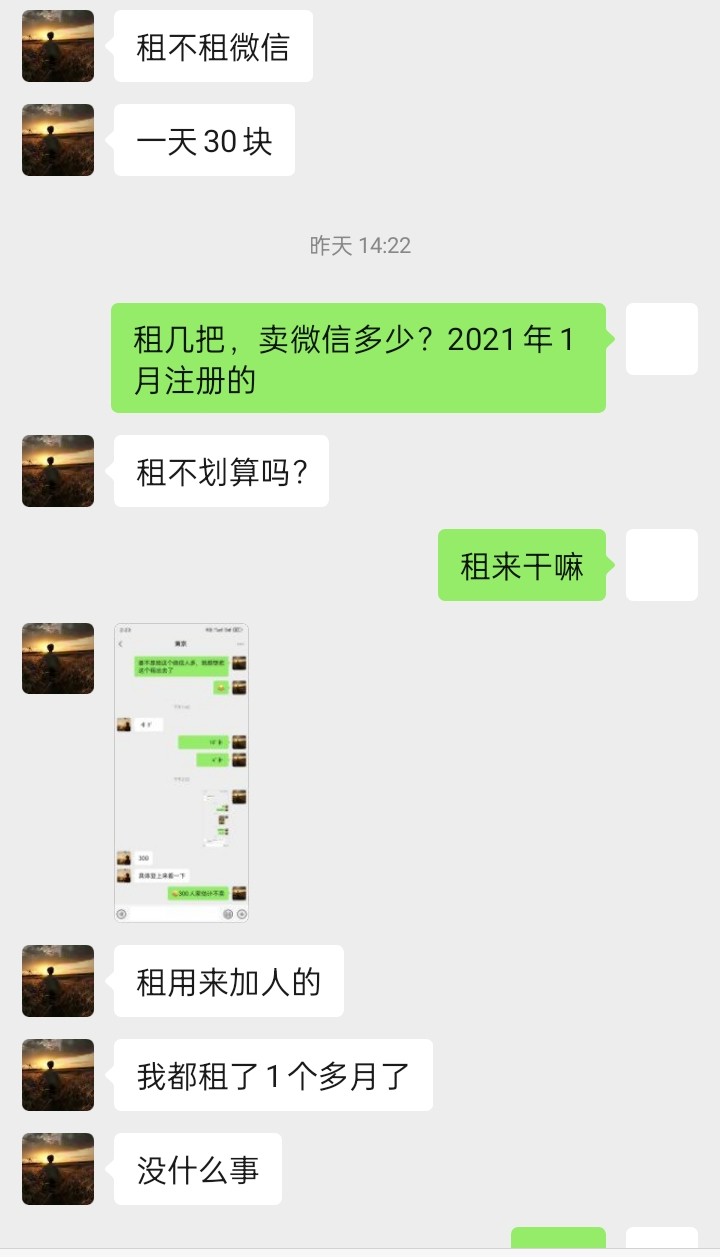The height and width of the screenshot is (1257, 720).
Task: Open the screenshot image sent in chat
Action: (x=181, y=772)
